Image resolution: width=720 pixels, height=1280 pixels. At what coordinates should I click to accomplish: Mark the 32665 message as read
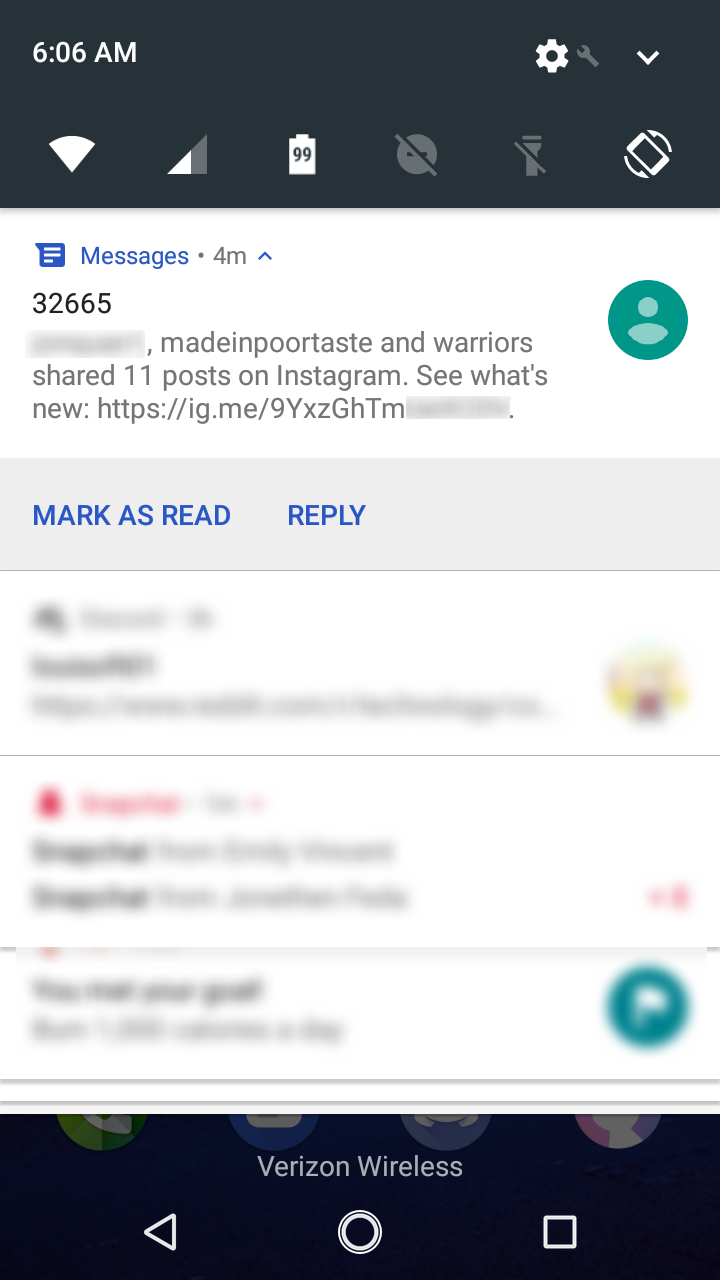[131, 515]
